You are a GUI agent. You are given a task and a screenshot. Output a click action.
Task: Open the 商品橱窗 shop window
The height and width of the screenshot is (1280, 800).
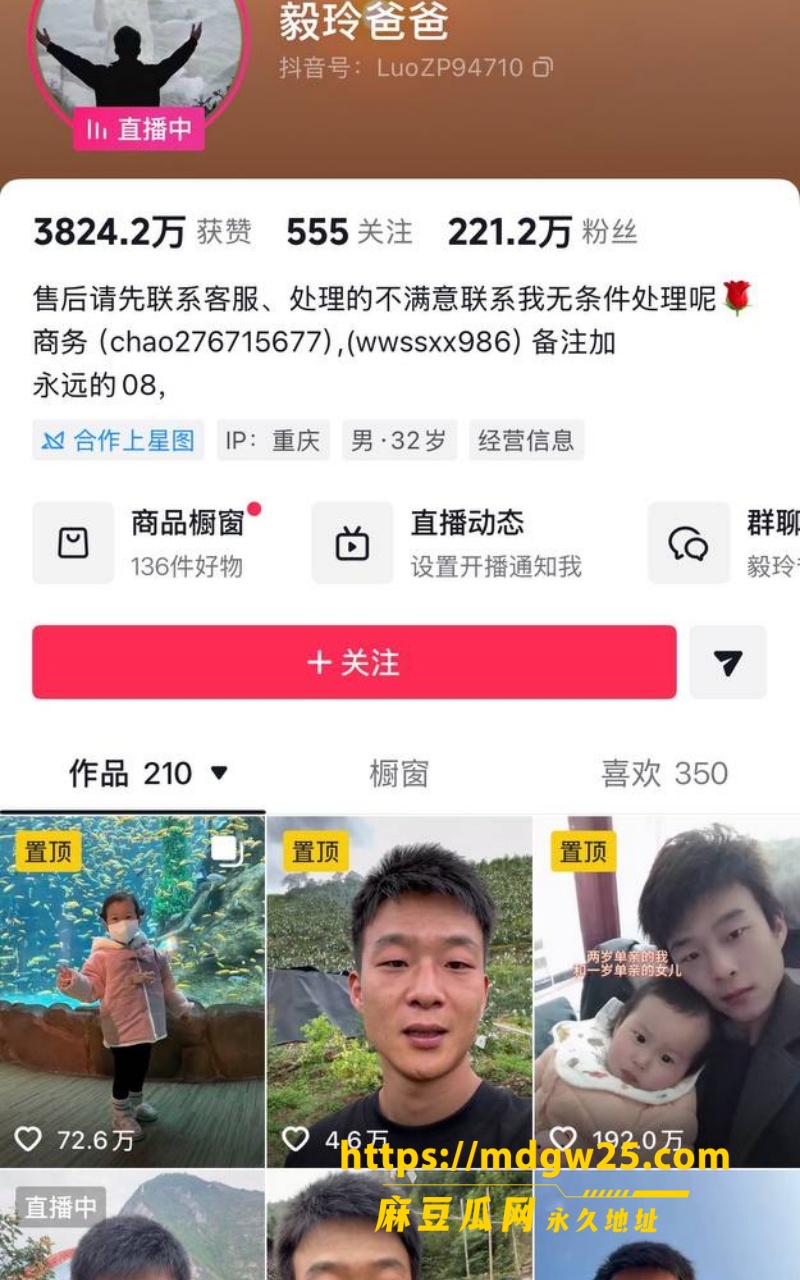150,543
